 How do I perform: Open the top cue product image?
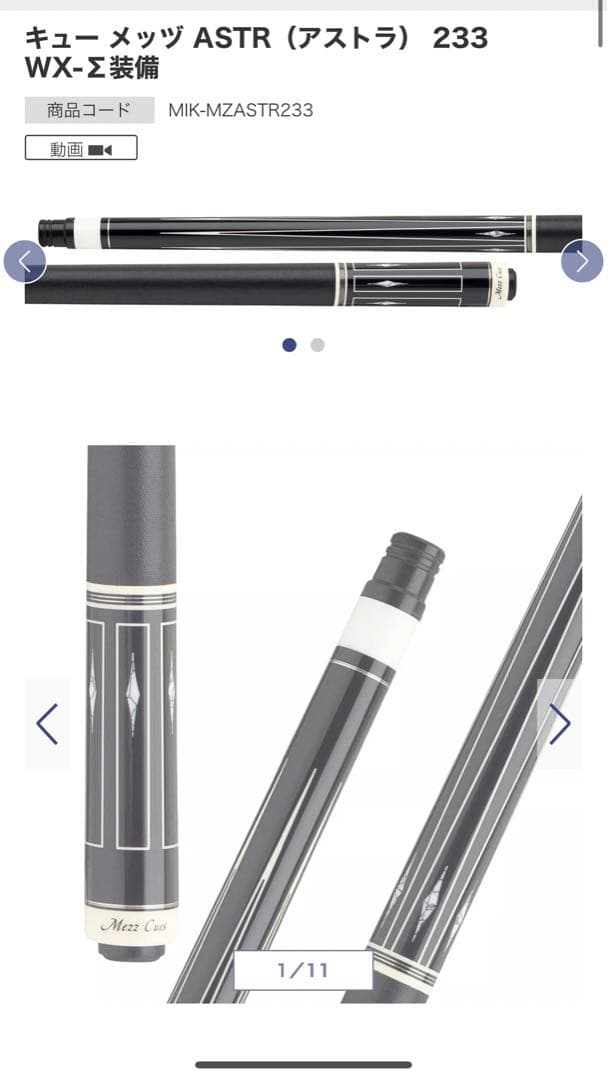pos(304,261)
